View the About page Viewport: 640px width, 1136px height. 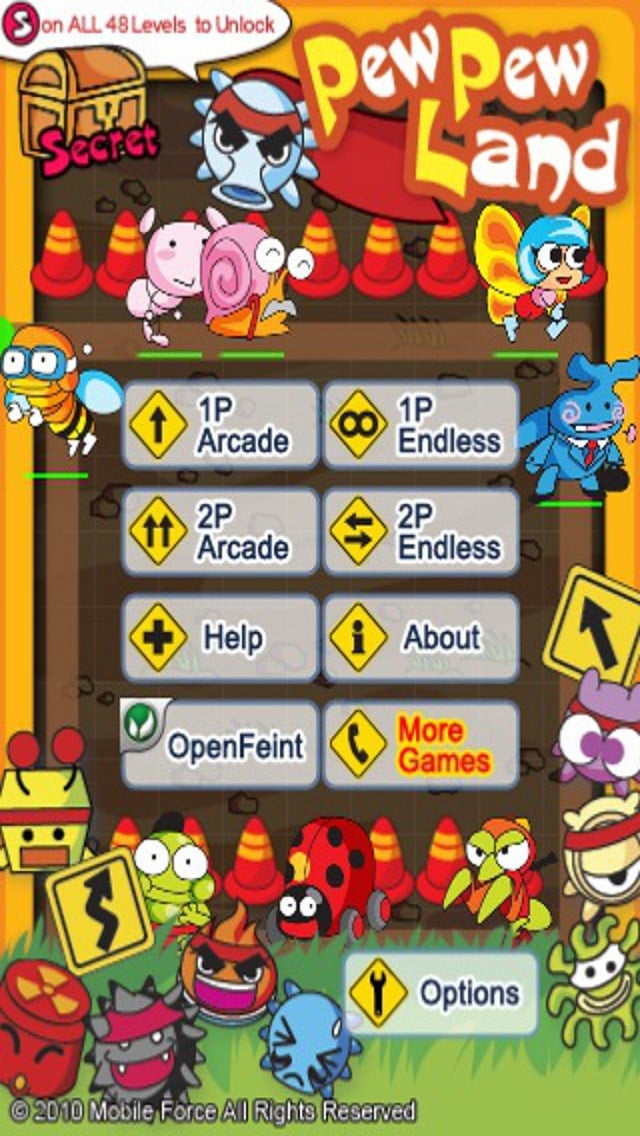[x=421, y=638]
